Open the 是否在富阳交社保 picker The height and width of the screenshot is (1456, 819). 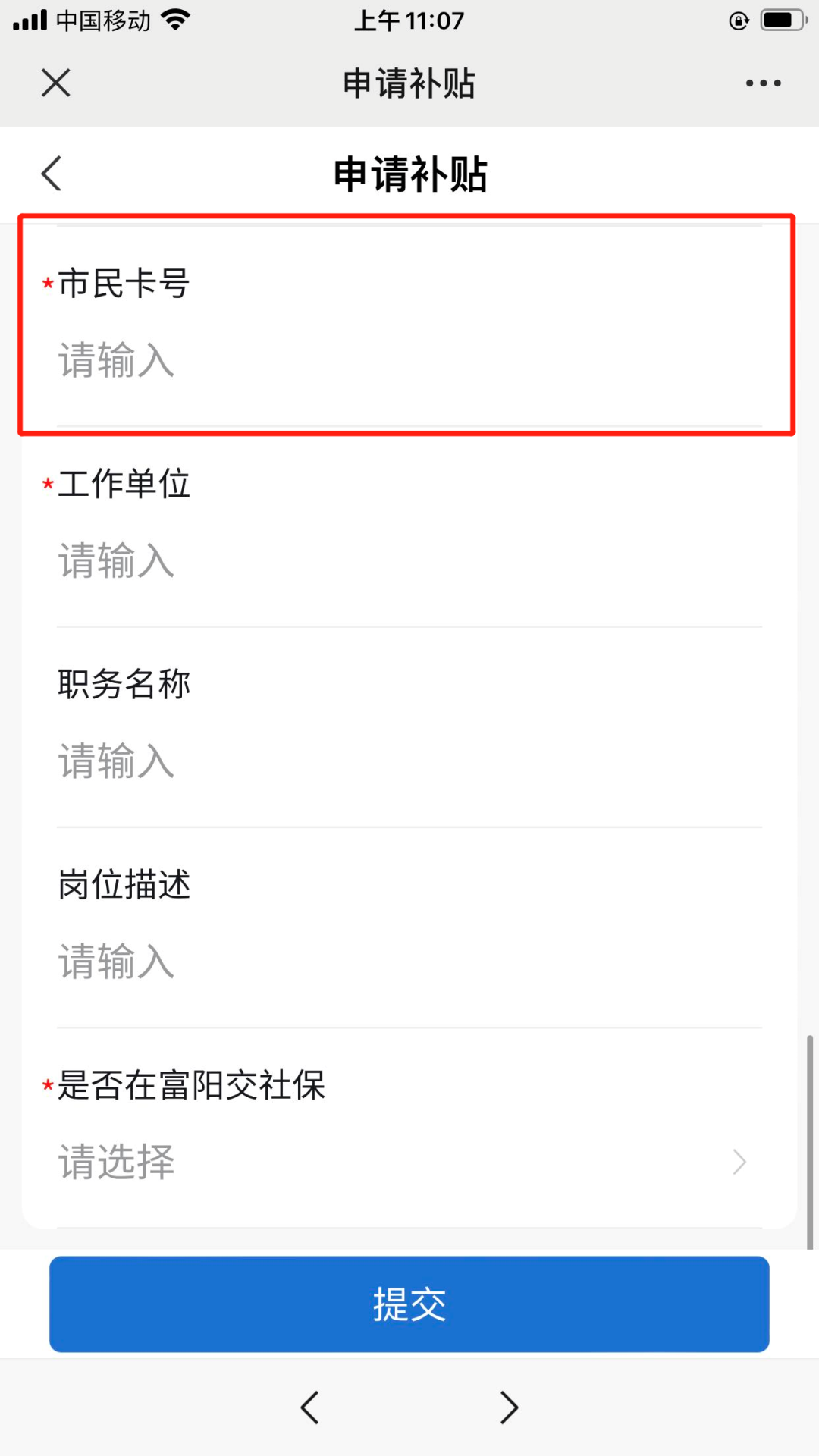pyautogui.click(x=409, y=1162)
